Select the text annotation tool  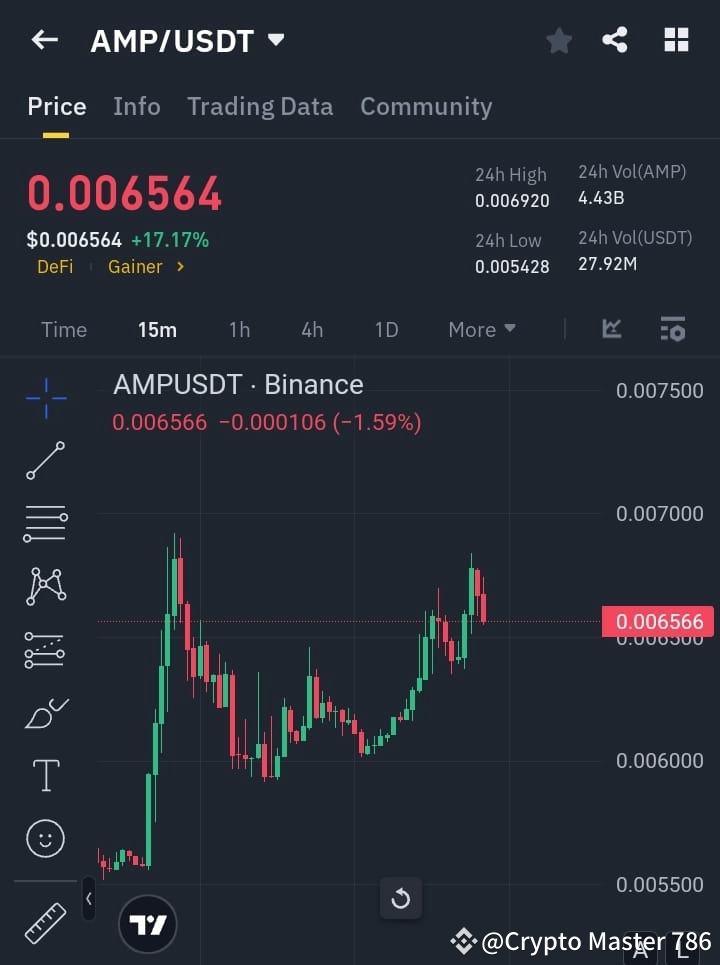tap(45, 775)
